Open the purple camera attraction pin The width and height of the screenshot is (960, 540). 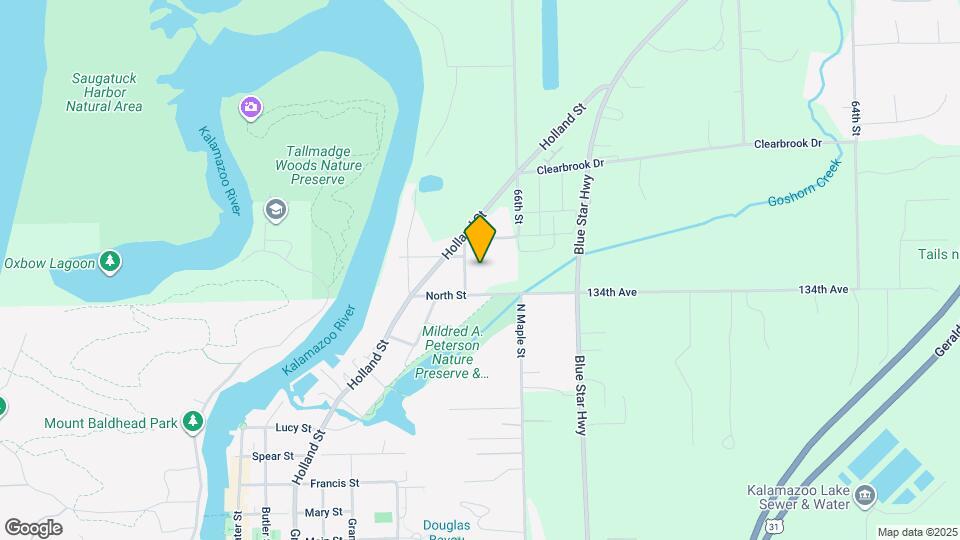(250, 107)
